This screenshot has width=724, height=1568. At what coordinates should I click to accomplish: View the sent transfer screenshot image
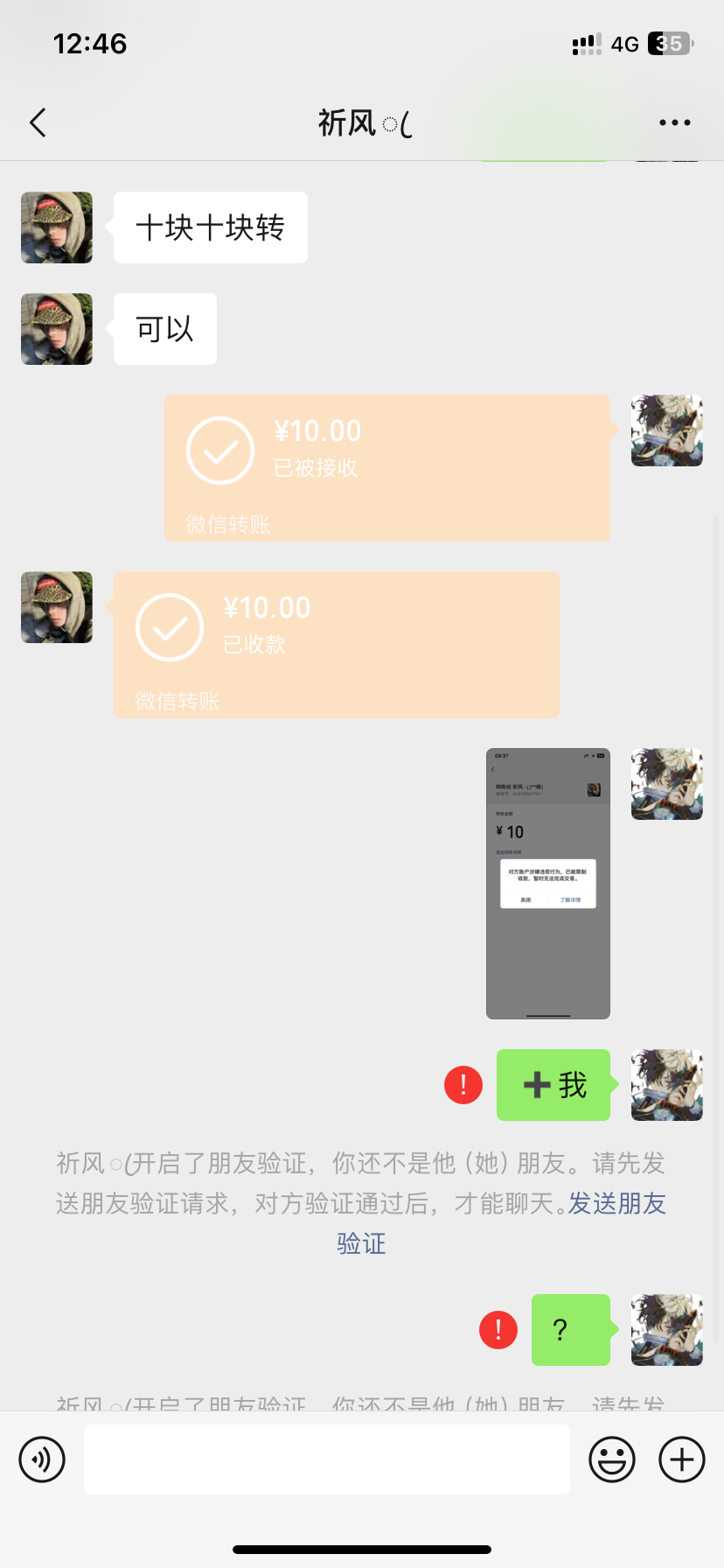[x=547, y=883]
